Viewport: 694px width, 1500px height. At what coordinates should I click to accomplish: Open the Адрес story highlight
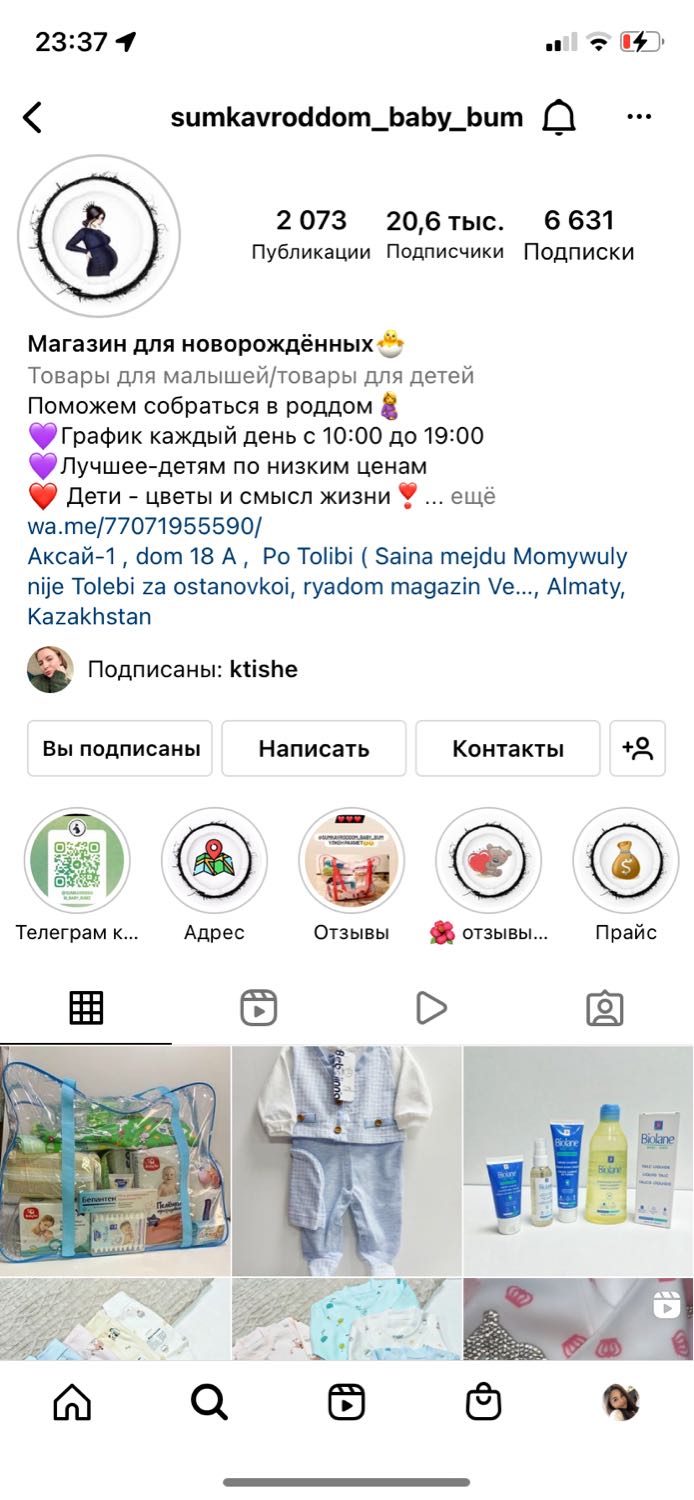(x=214, y=861)
